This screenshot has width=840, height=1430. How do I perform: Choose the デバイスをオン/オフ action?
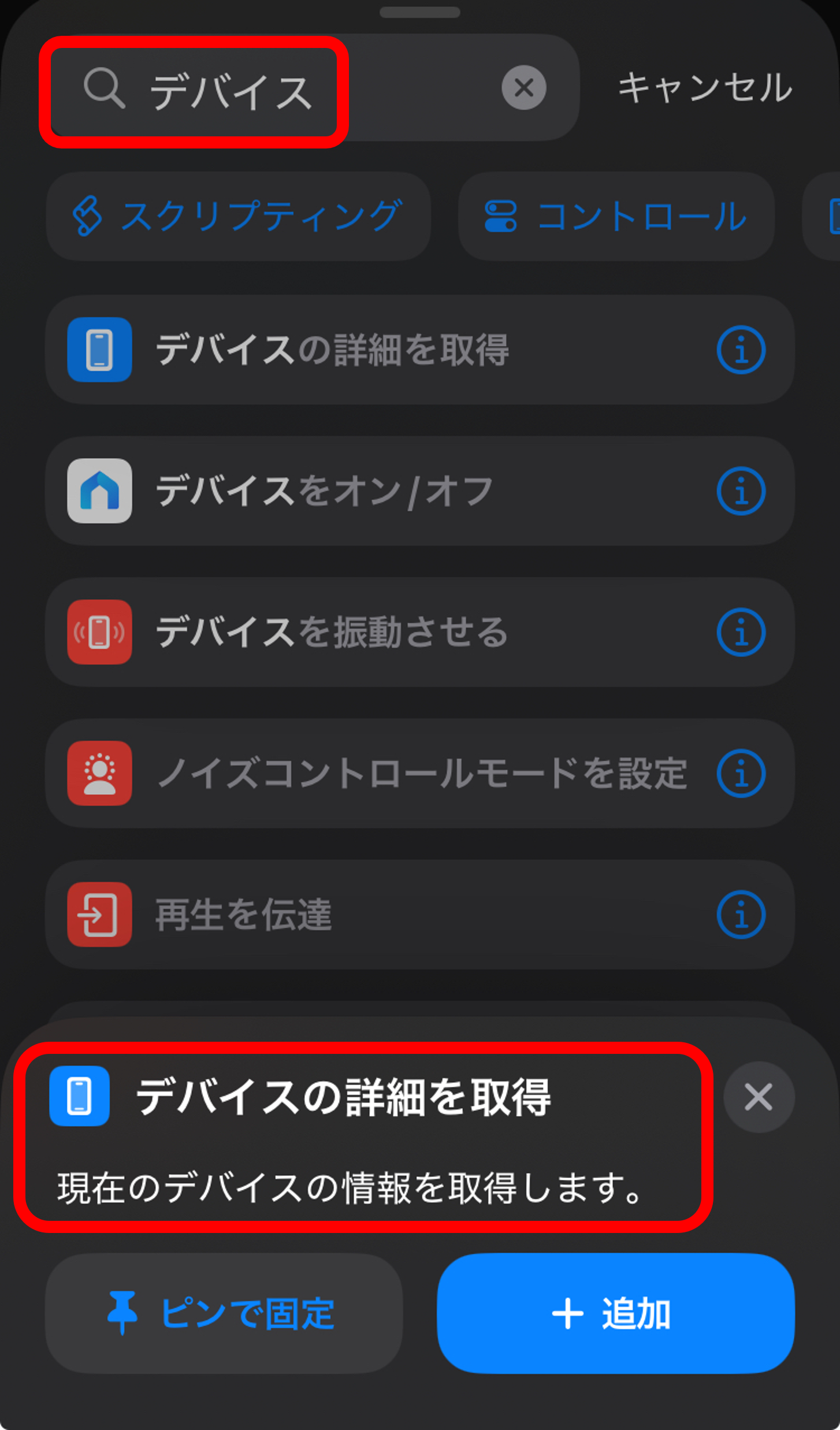(x=419, y=491)
